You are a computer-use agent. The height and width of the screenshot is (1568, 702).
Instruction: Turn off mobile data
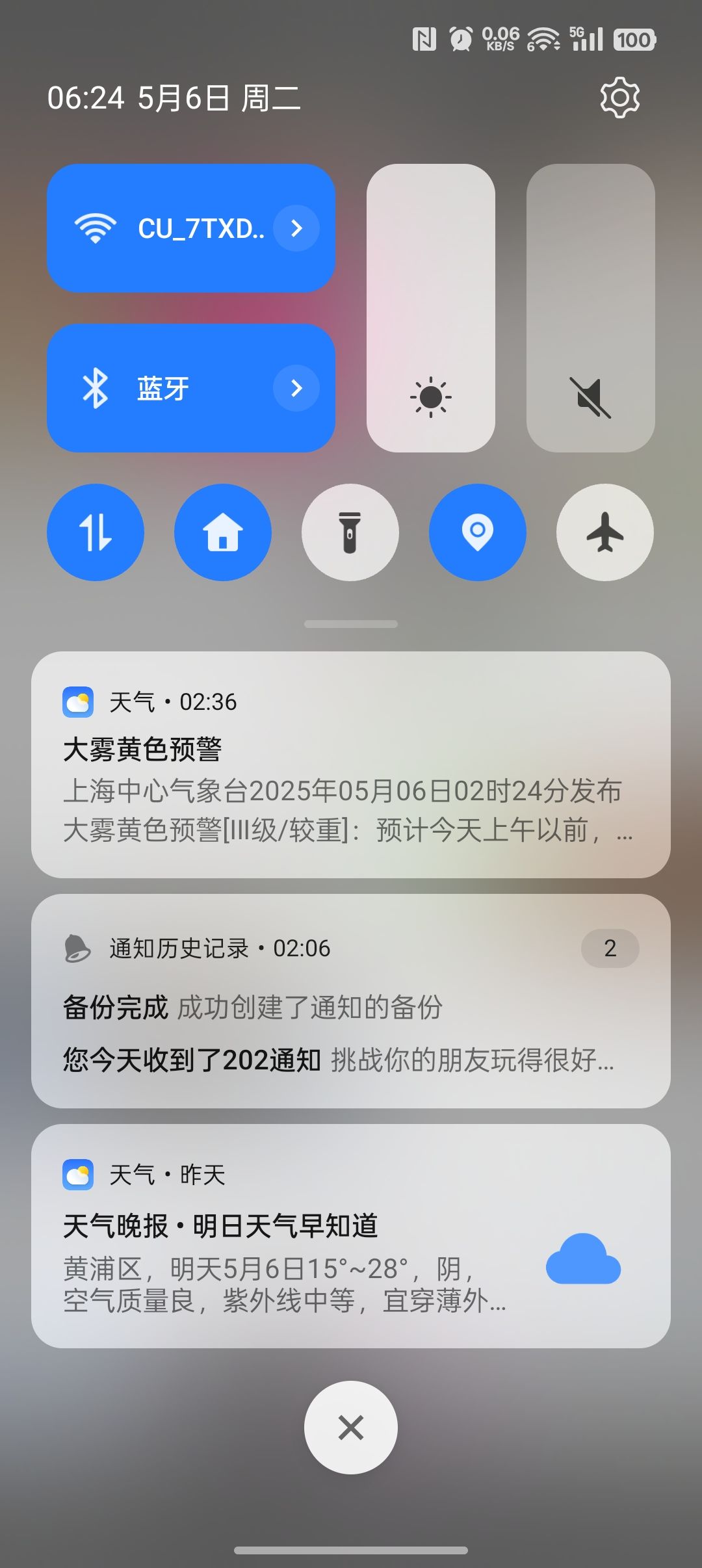[96, 532]
